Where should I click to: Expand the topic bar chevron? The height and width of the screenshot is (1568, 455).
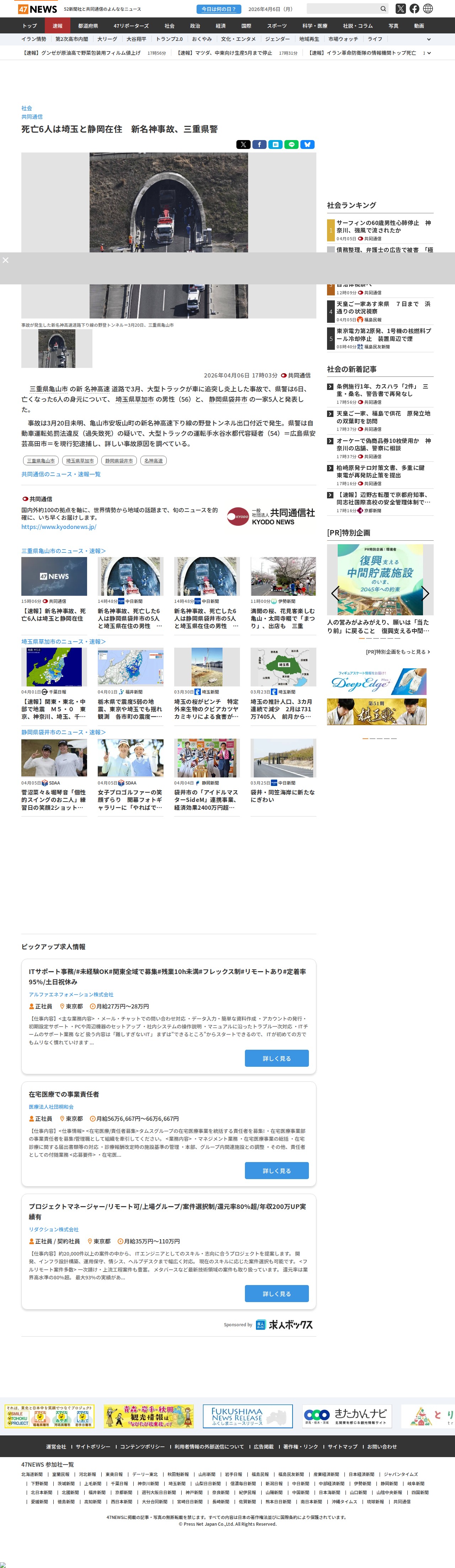coord(429,39)
